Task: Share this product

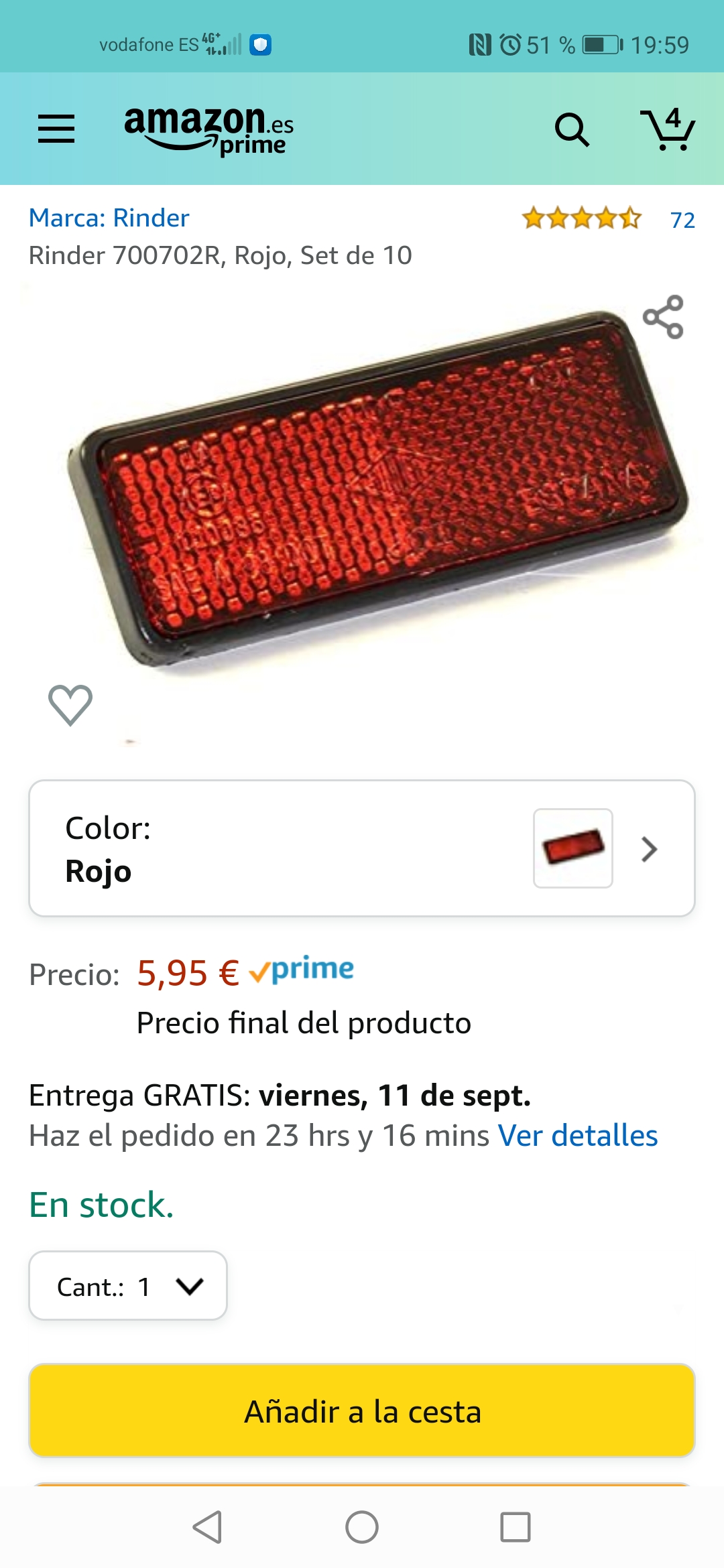Action: (x=663, y=317)
